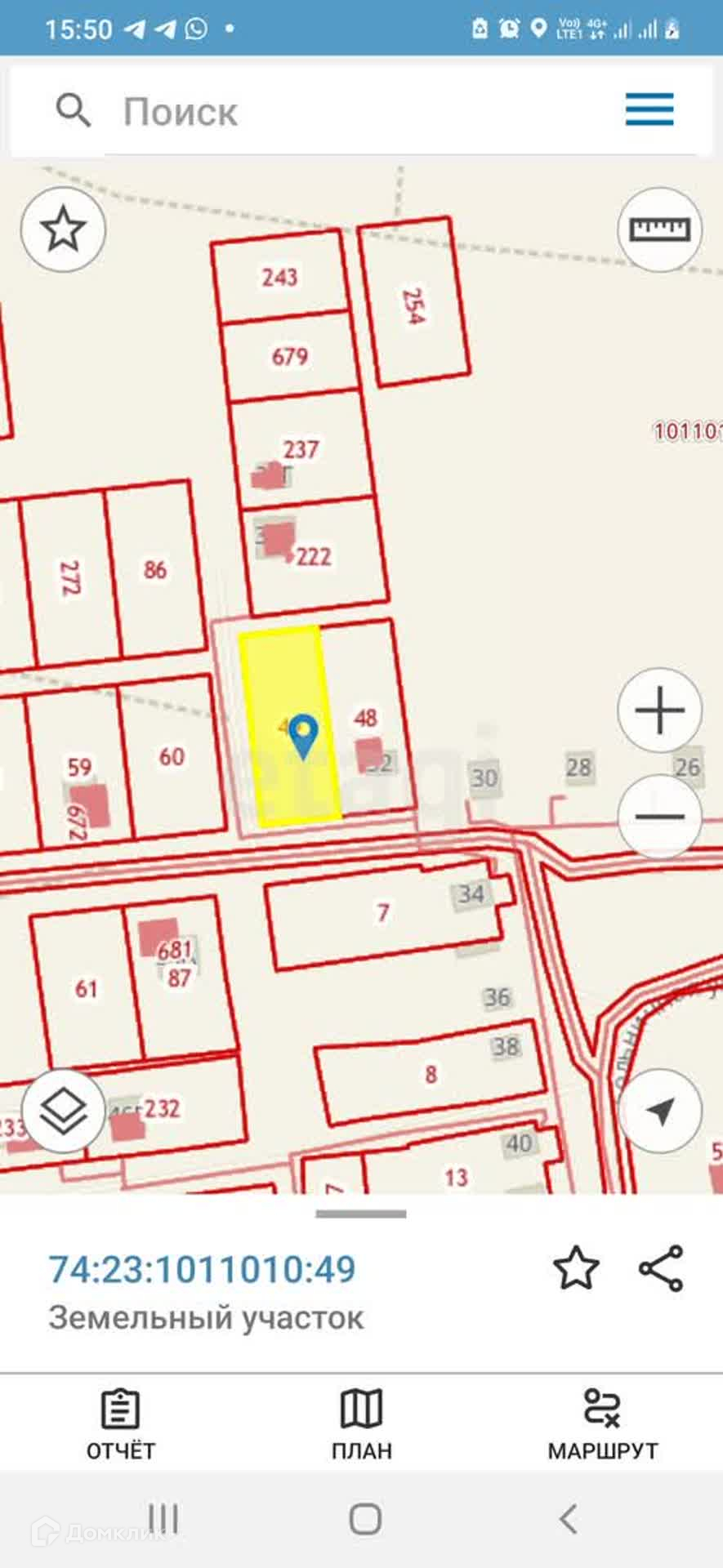This screenshot has width=723, height=1568.
Task: Open the Отчёт report
Action: (x=120, y=1425)
